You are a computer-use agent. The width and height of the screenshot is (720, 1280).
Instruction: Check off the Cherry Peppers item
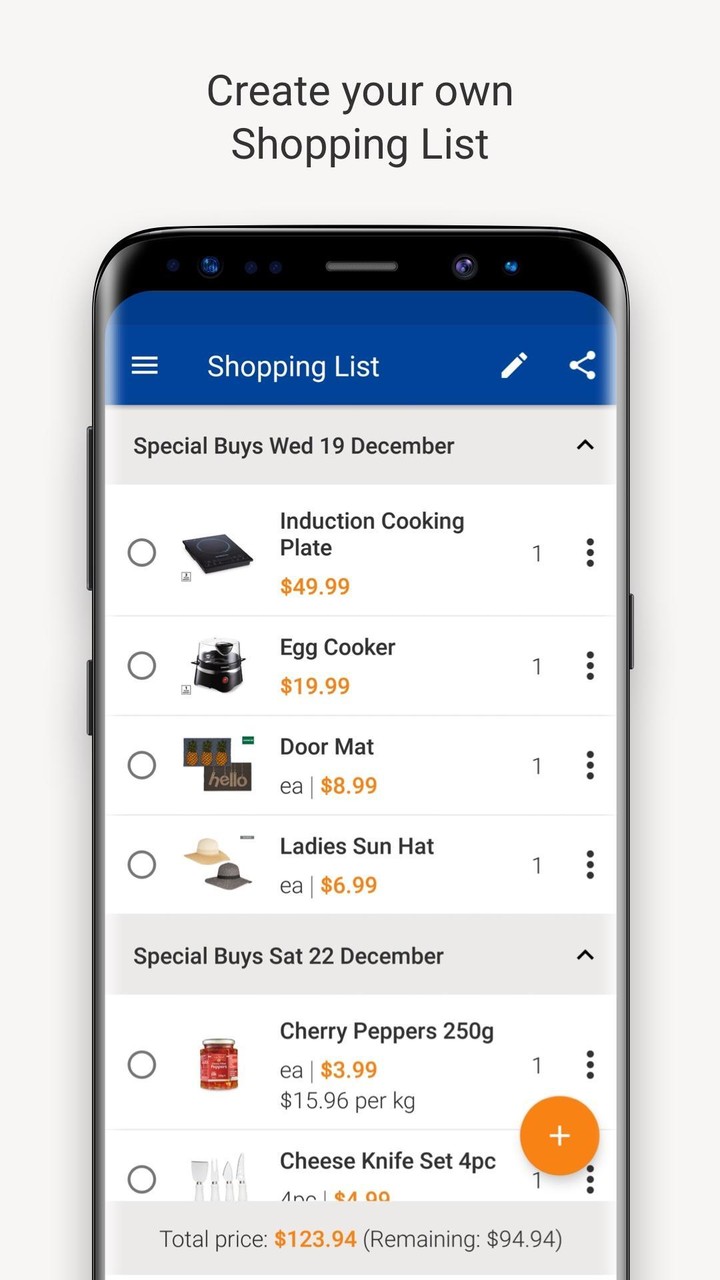(141, 1065)
